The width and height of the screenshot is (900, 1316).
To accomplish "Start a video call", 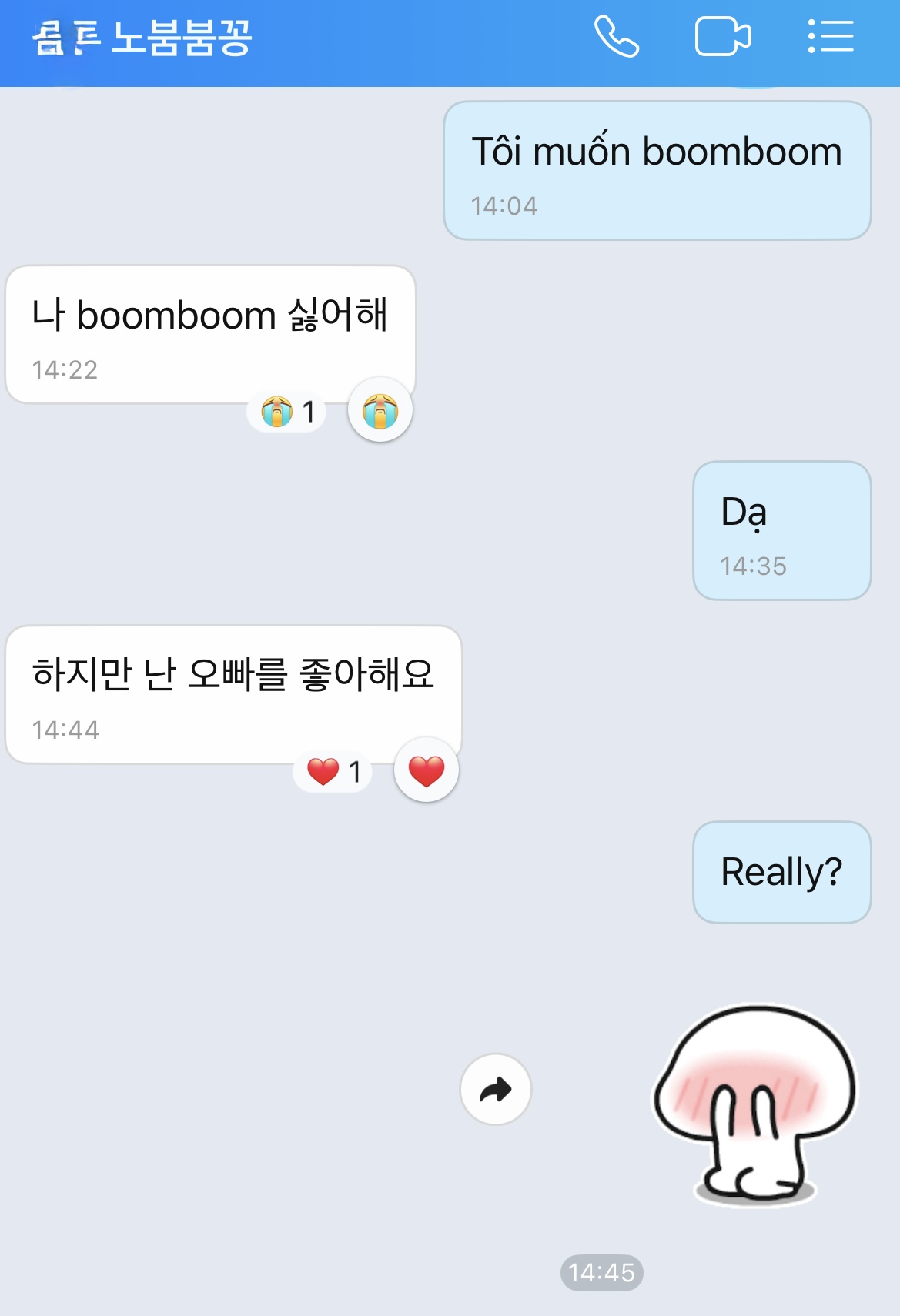I will pos(722,37).
